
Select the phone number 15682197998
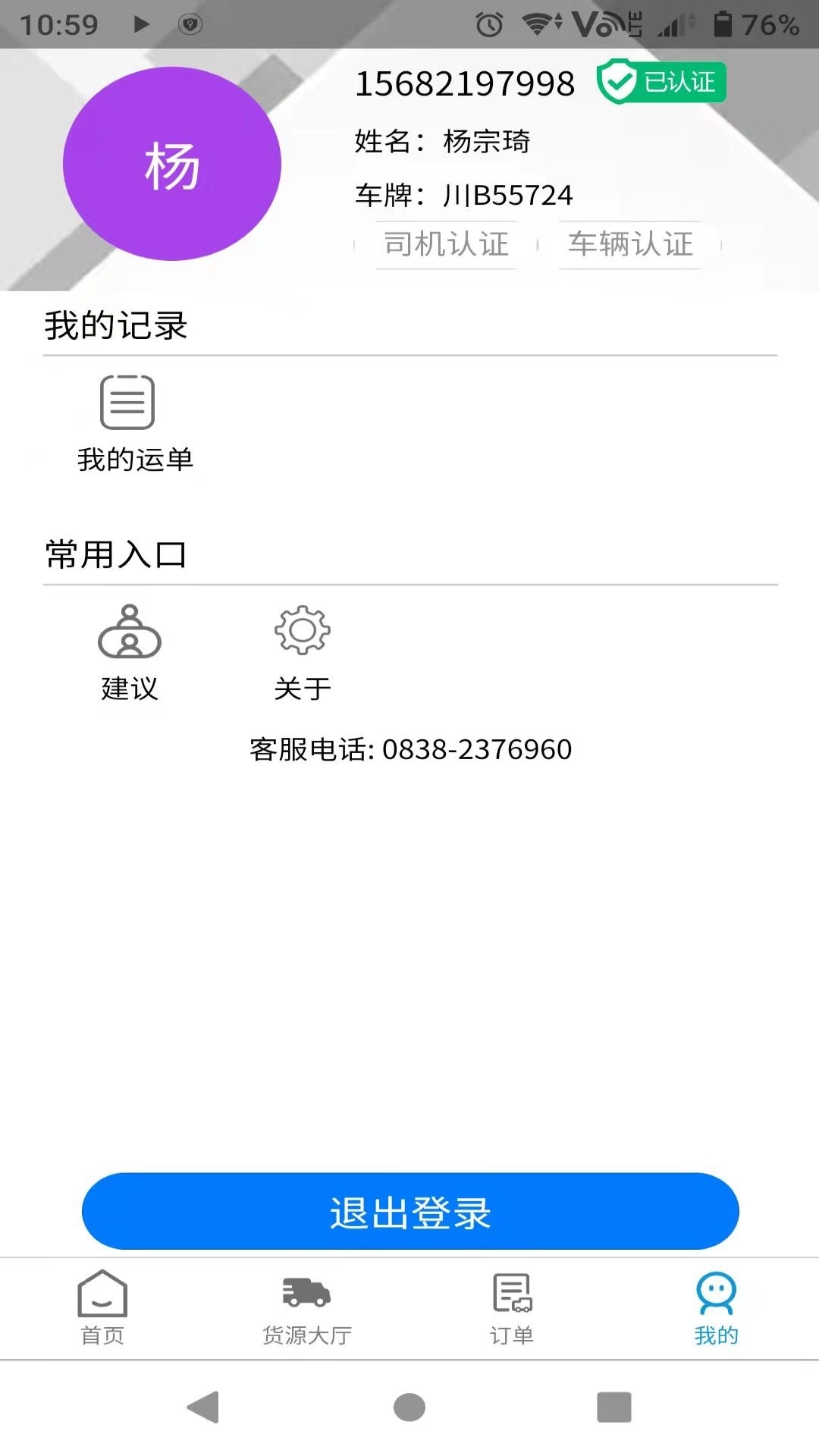pyautogui.click(x=466, y=83)
